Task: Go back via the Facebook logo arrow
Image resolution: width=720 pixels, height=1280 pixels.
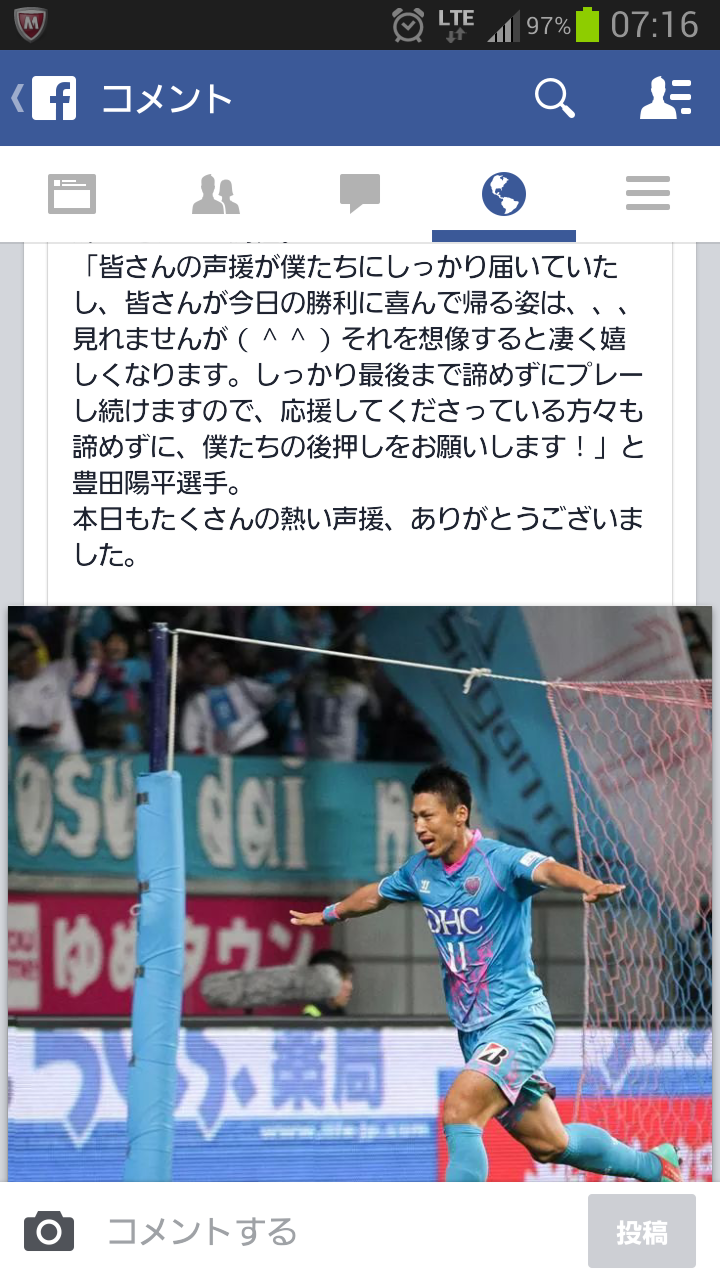Action: pyautogui.click(x=44, y=99)
